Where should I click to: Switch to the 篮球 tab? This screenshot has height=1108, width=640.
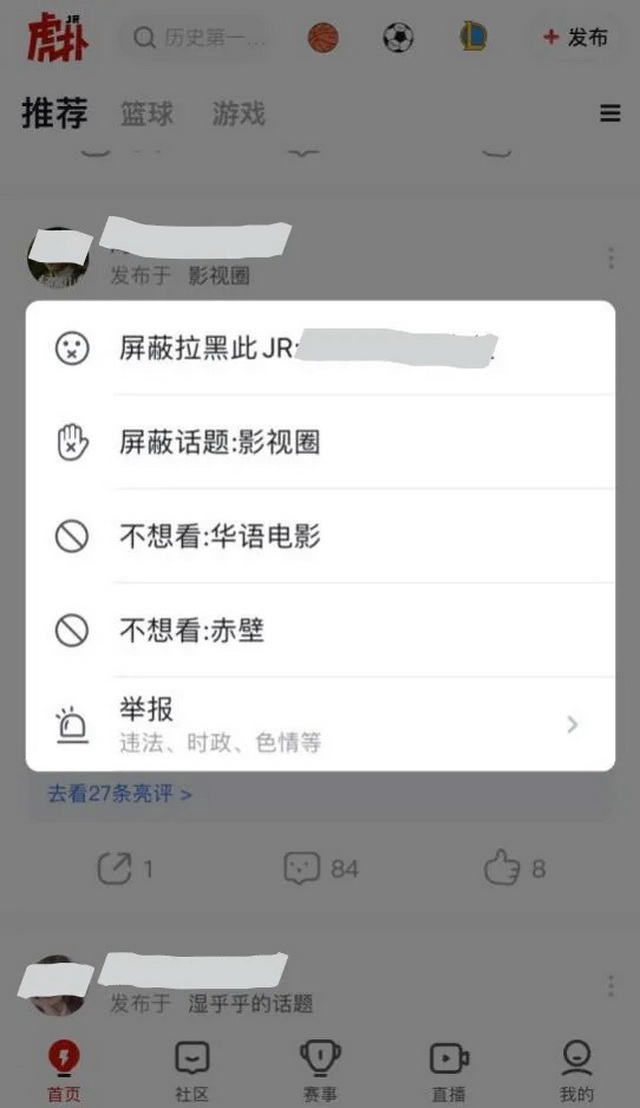click(147, 114)
